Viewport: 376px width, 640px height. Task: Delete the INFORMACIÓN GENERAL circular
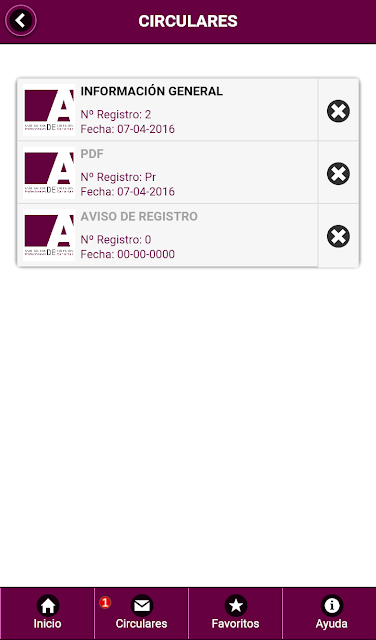click(338, 111)
